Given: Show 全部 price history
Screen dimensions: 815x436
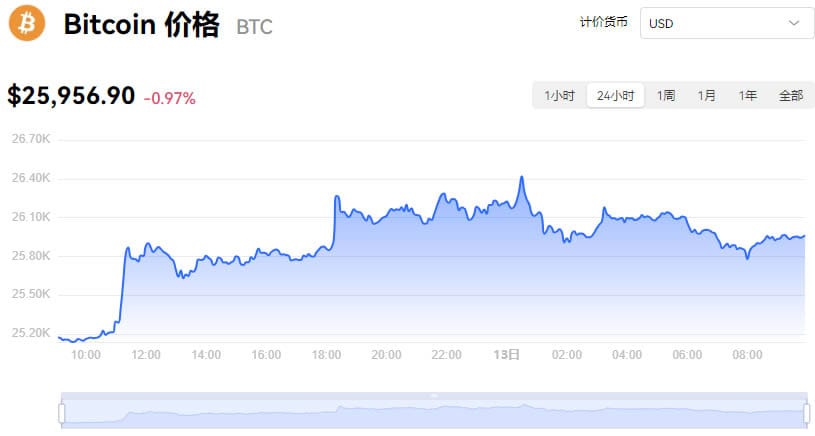Looking at the screenshot, I should pos(790,96).
